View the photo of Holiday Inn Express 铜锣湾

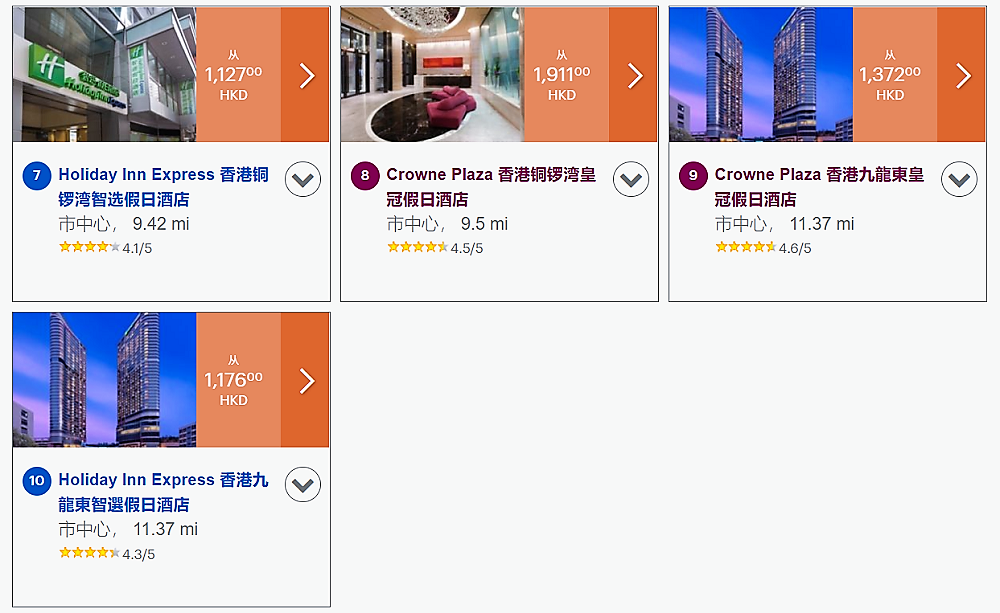(x=104, y=75)
